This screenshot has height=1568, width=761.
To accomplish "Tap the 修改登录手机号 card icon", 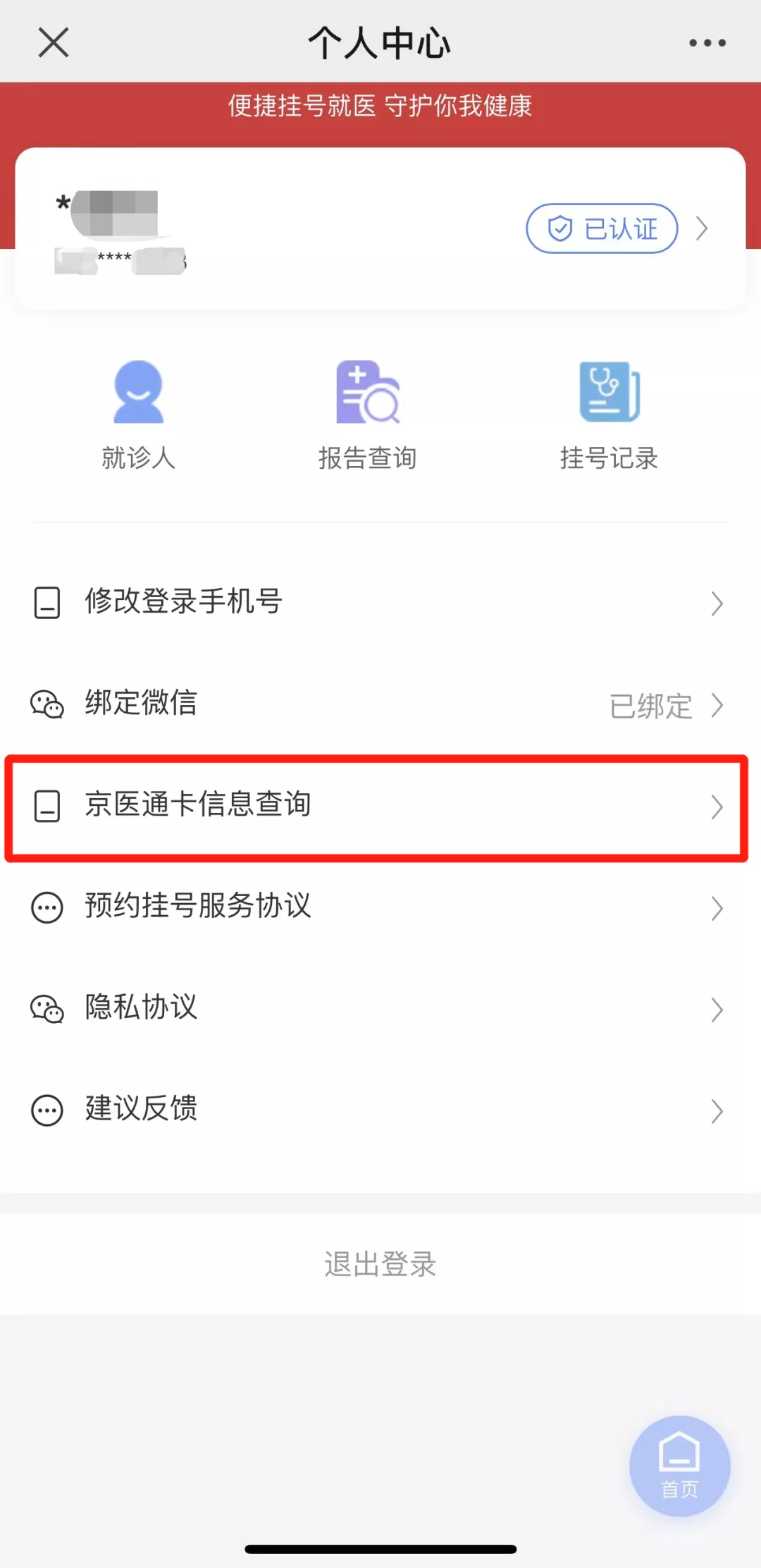I will click(45, 603).
